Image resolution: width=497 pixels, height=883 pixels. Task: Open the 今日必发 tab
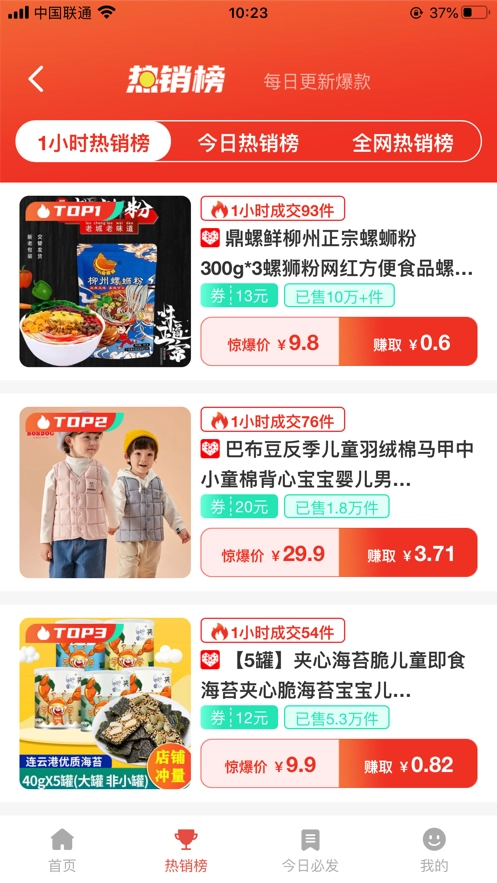(310, 850)
